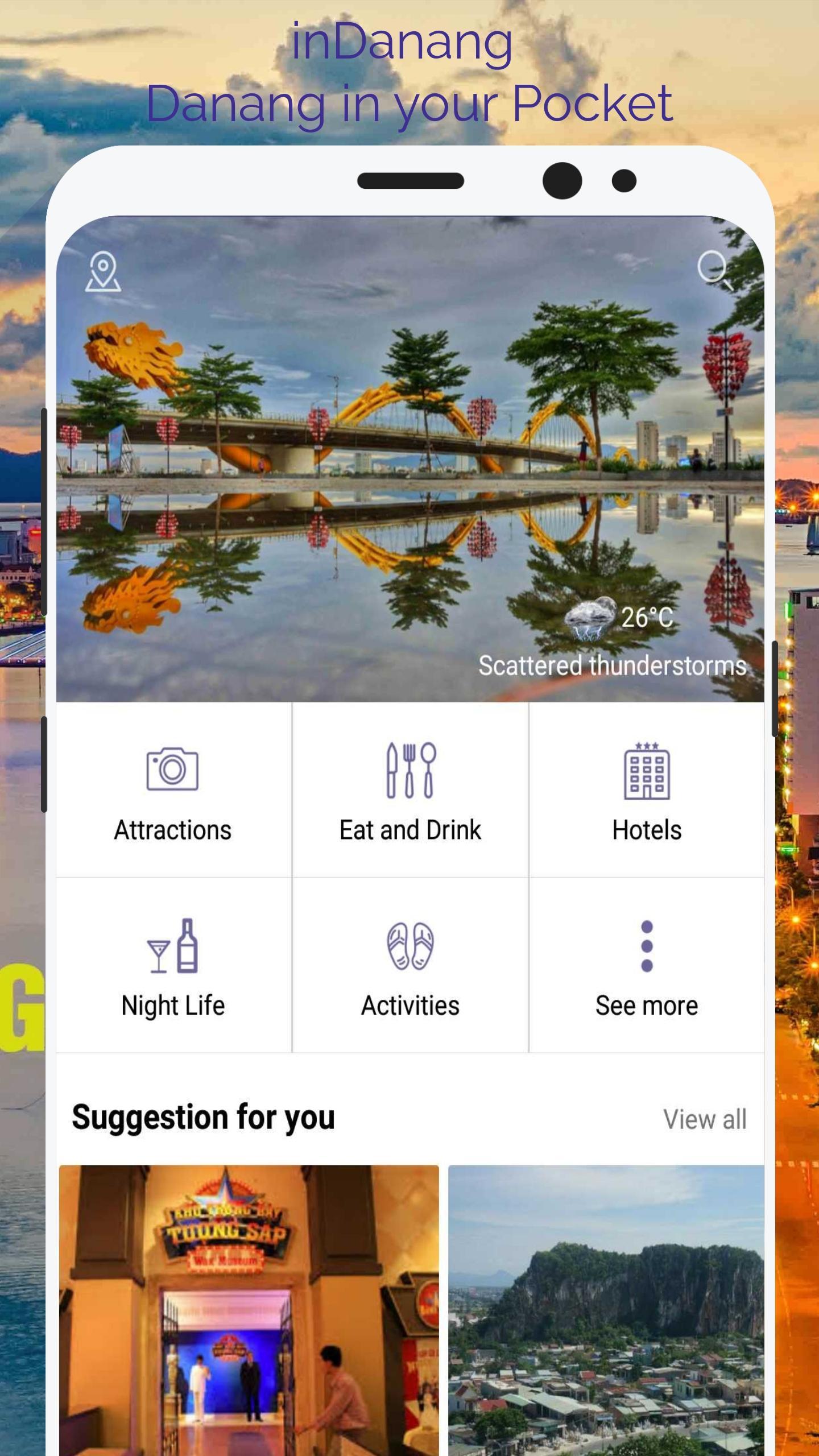819x1456 pixels.
Task: Open Night Life via the cocktail icon
Action: 173,948
